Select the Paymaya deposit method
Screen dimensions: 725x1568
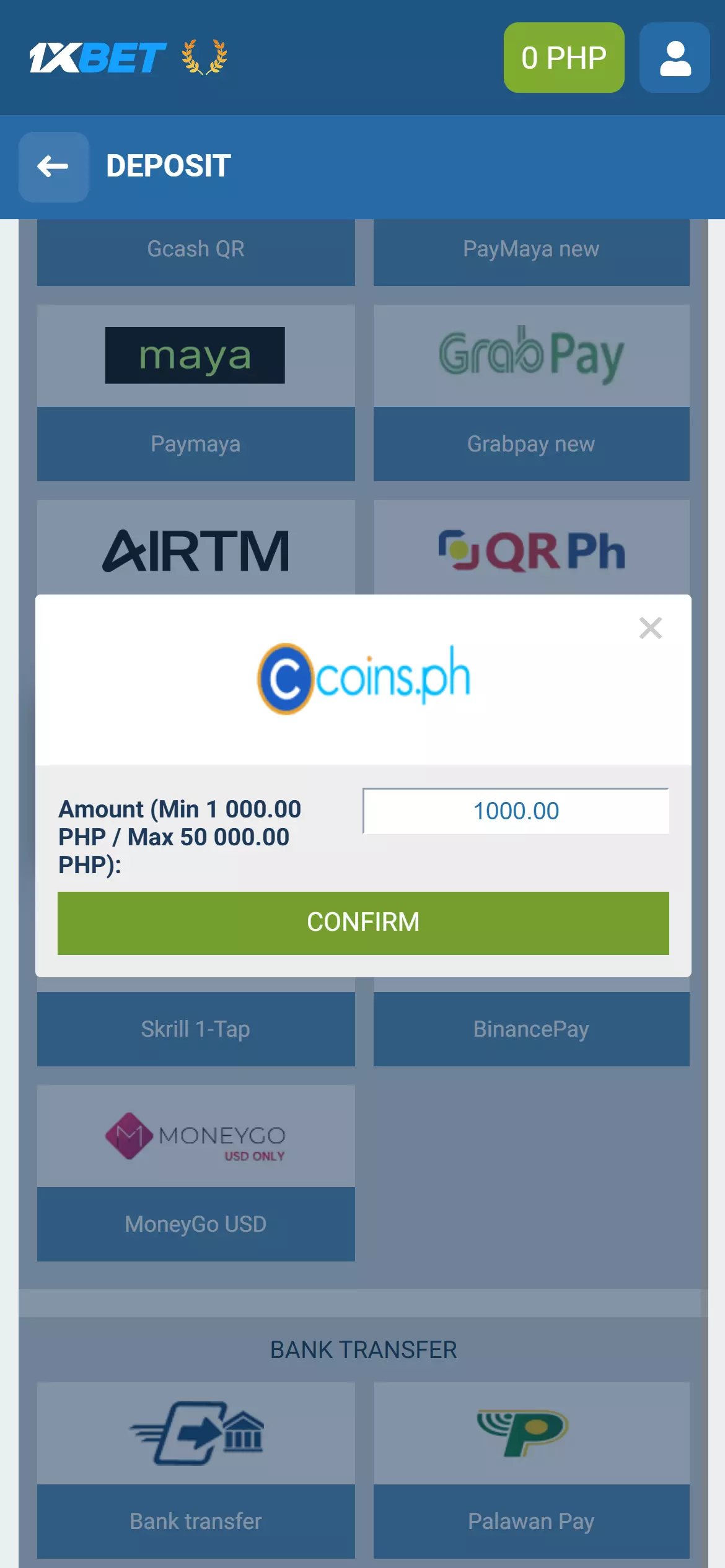196,392
